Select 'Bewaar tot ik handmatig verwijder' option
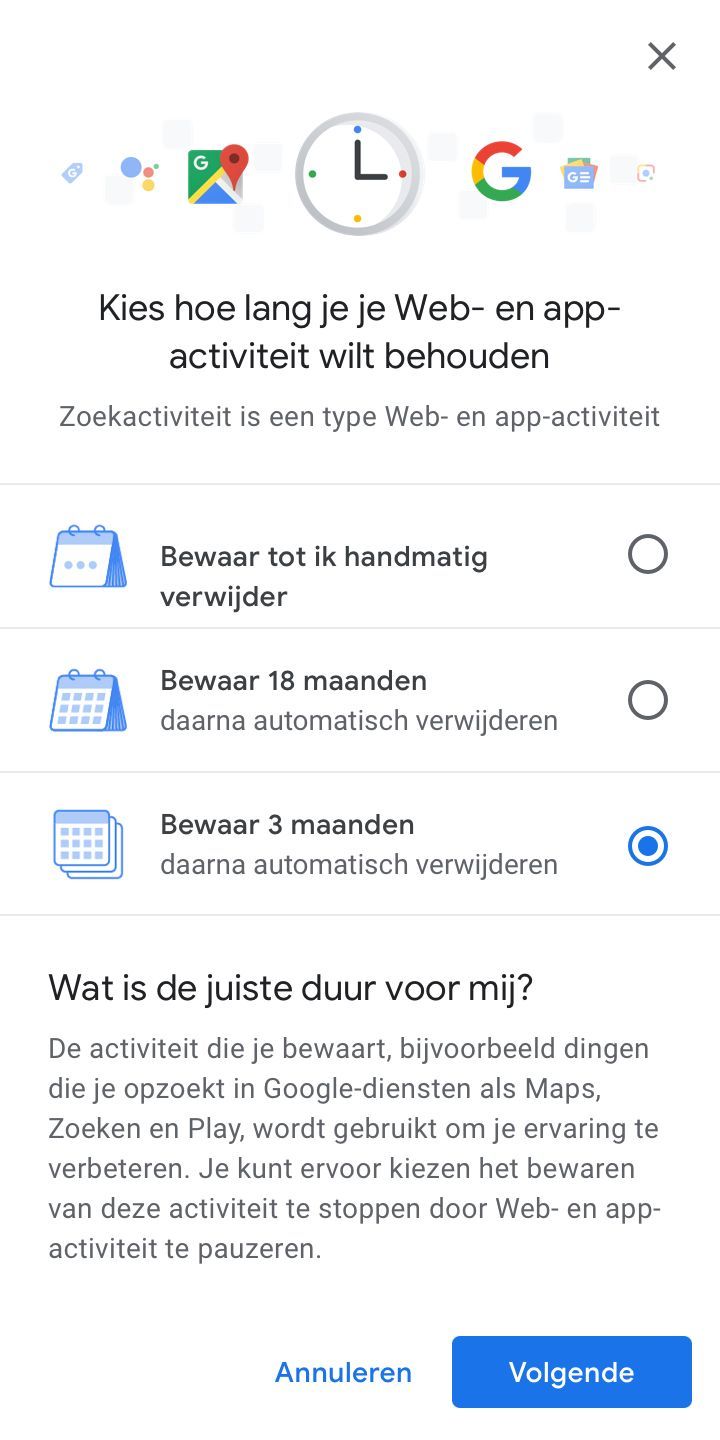The image size is (720, 1440). pyautogui.click(x=360, y=556)
